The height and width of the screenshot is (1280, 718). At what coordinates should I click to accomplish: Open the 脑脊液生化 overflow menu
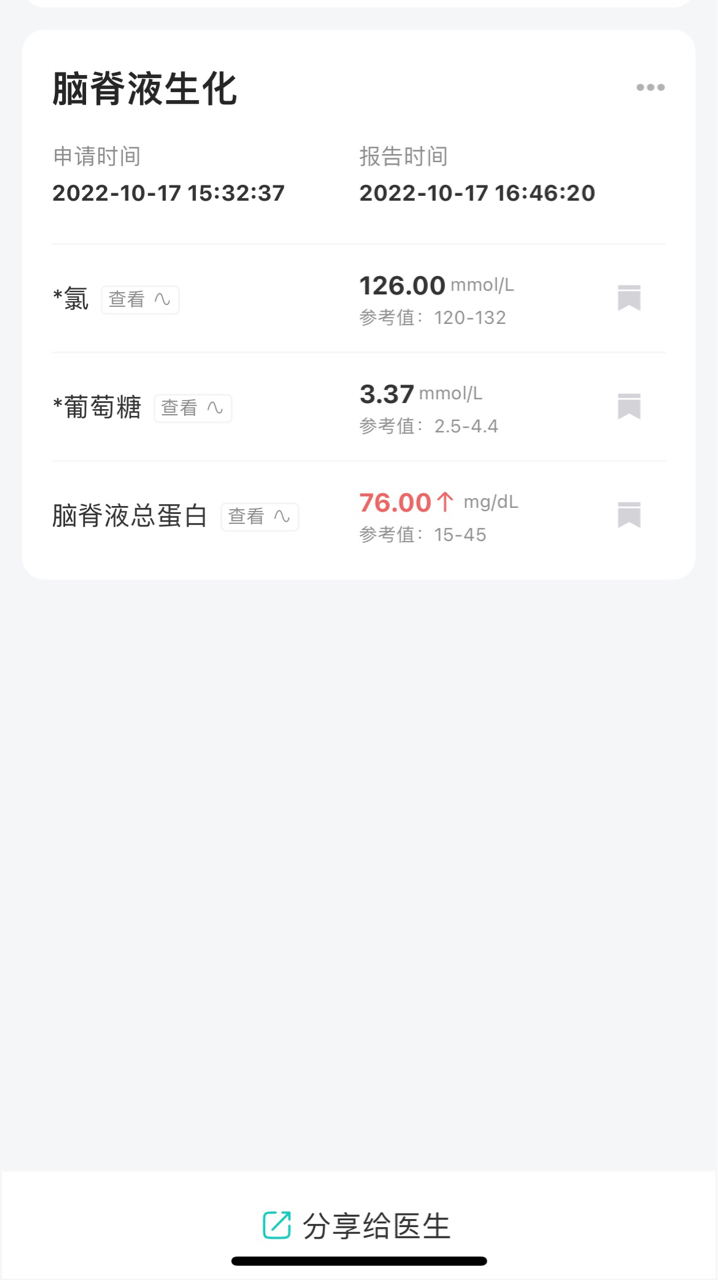click(650, 88)
